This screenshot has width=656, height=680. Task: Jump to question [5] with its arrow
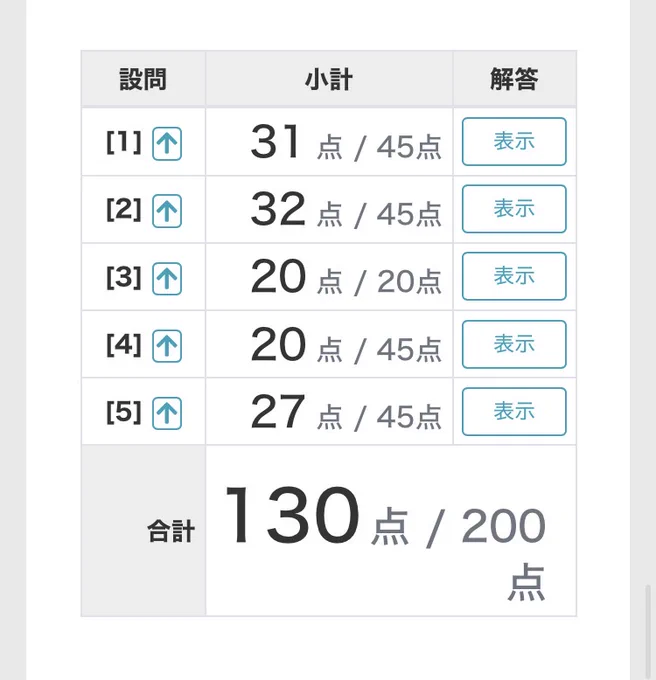tap(167, 413)
